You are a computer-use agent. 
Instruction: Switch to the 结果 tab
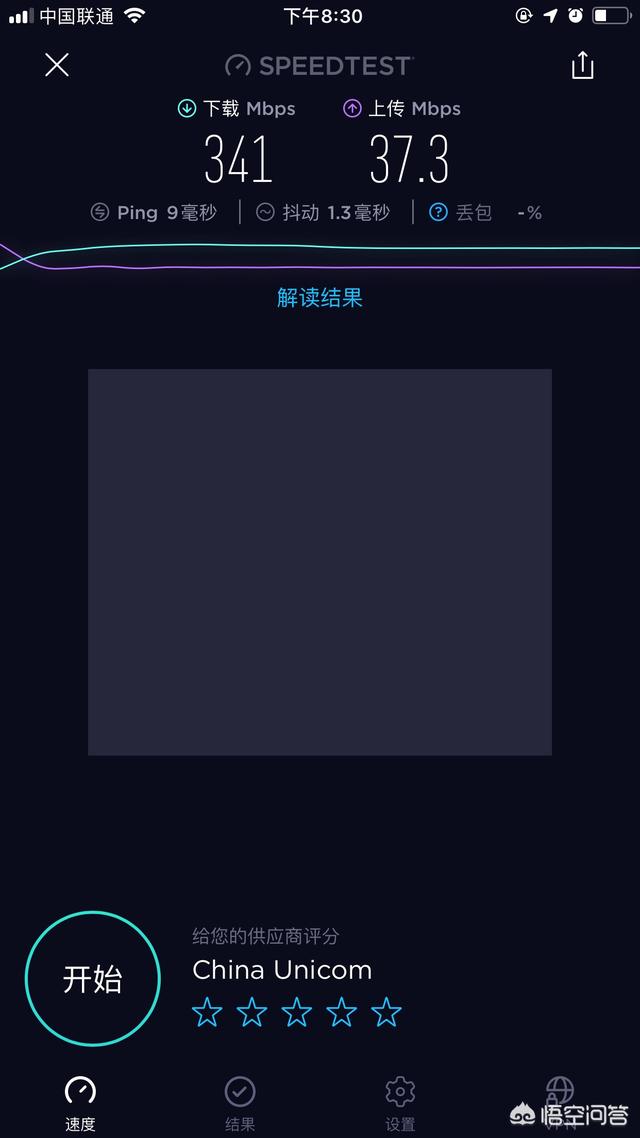[x=240, y=1103]
